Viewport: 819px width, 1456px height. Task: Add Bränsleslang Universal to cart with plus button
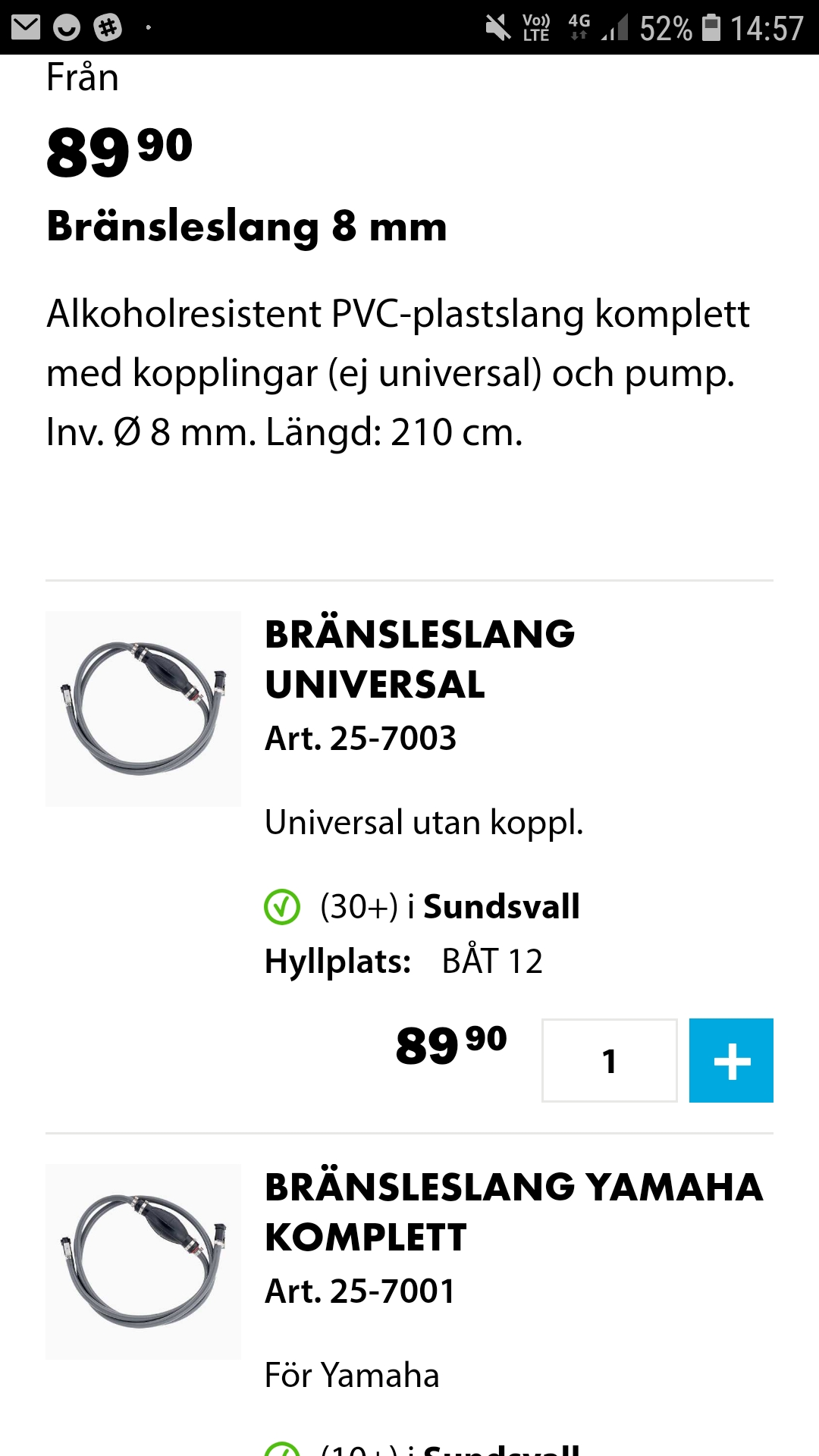[730, 1060]
